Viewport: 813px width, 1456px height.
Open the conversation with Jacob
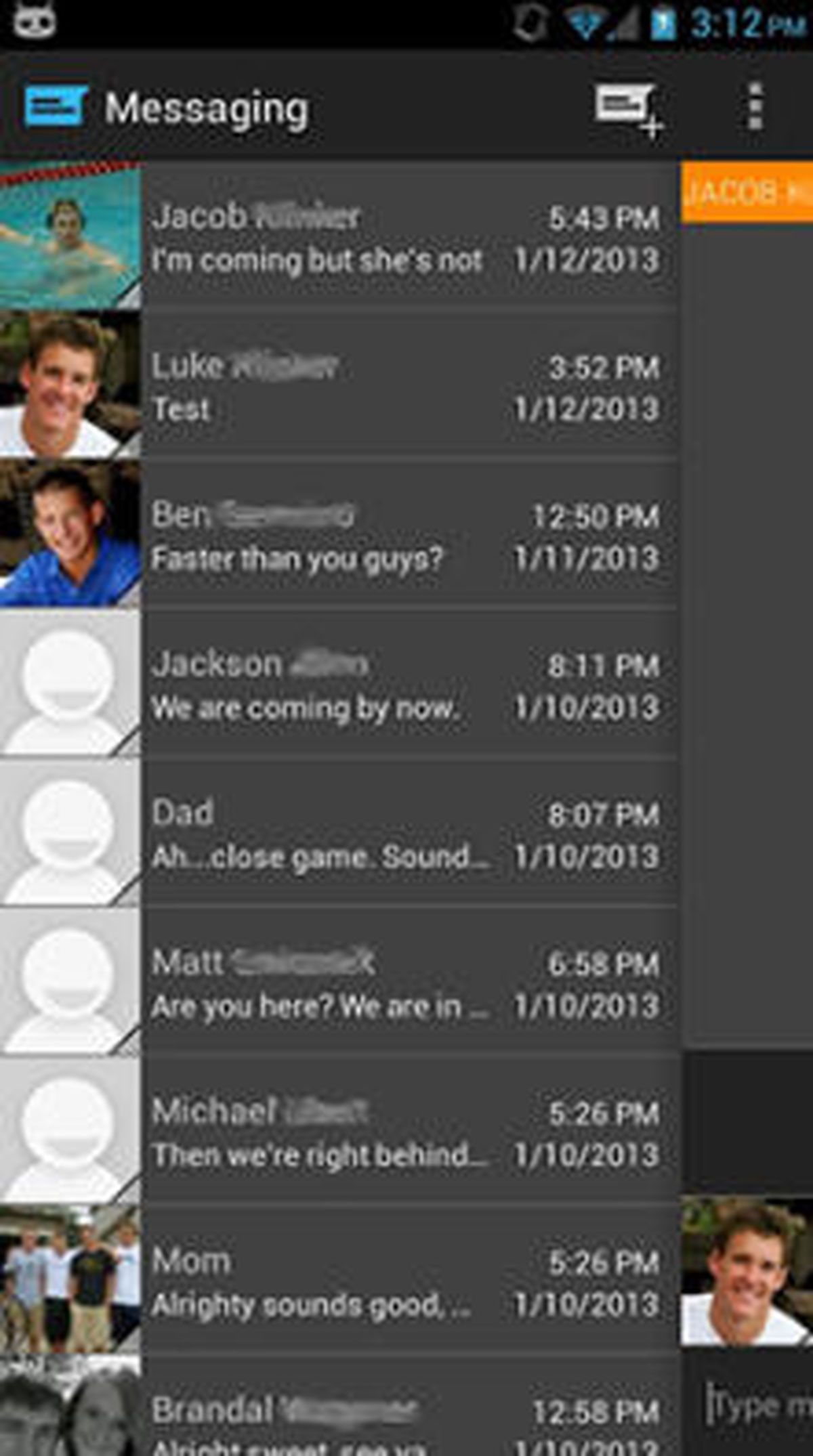tap(406, 237)
